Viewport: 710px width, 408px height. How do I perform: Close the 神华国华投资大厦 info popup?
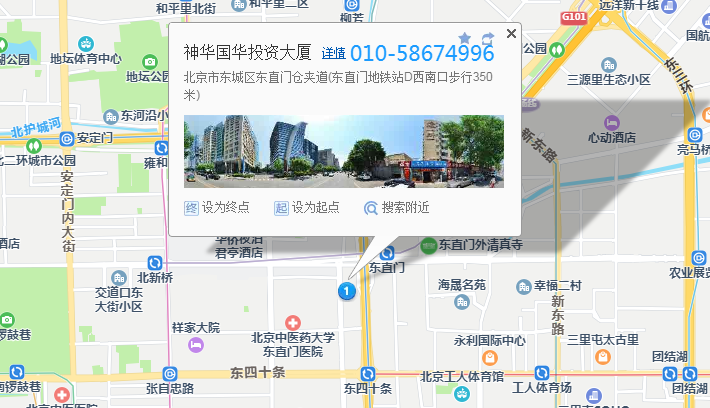(512, 33)
